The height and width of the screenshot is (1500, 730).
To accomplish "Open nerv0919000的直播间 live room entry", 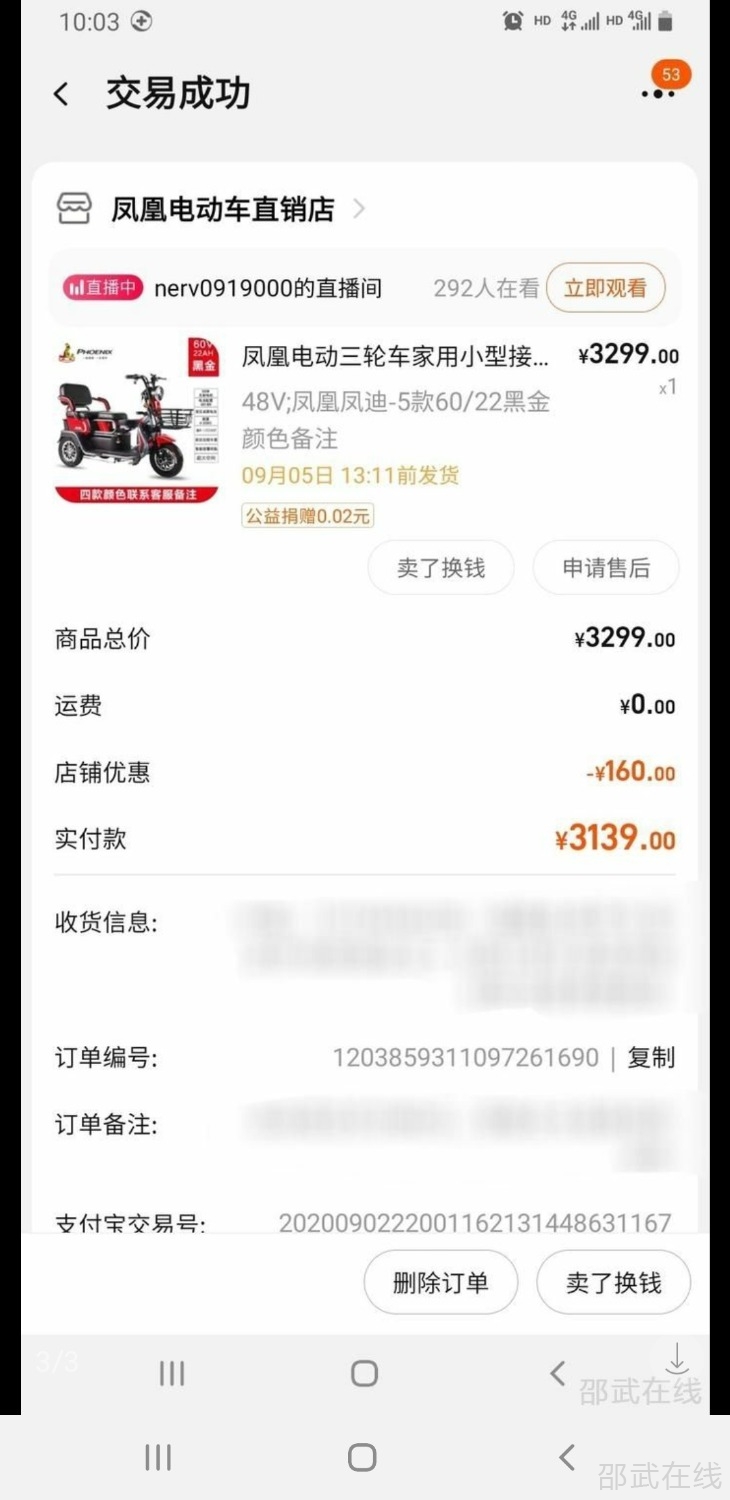I will 265,288.
